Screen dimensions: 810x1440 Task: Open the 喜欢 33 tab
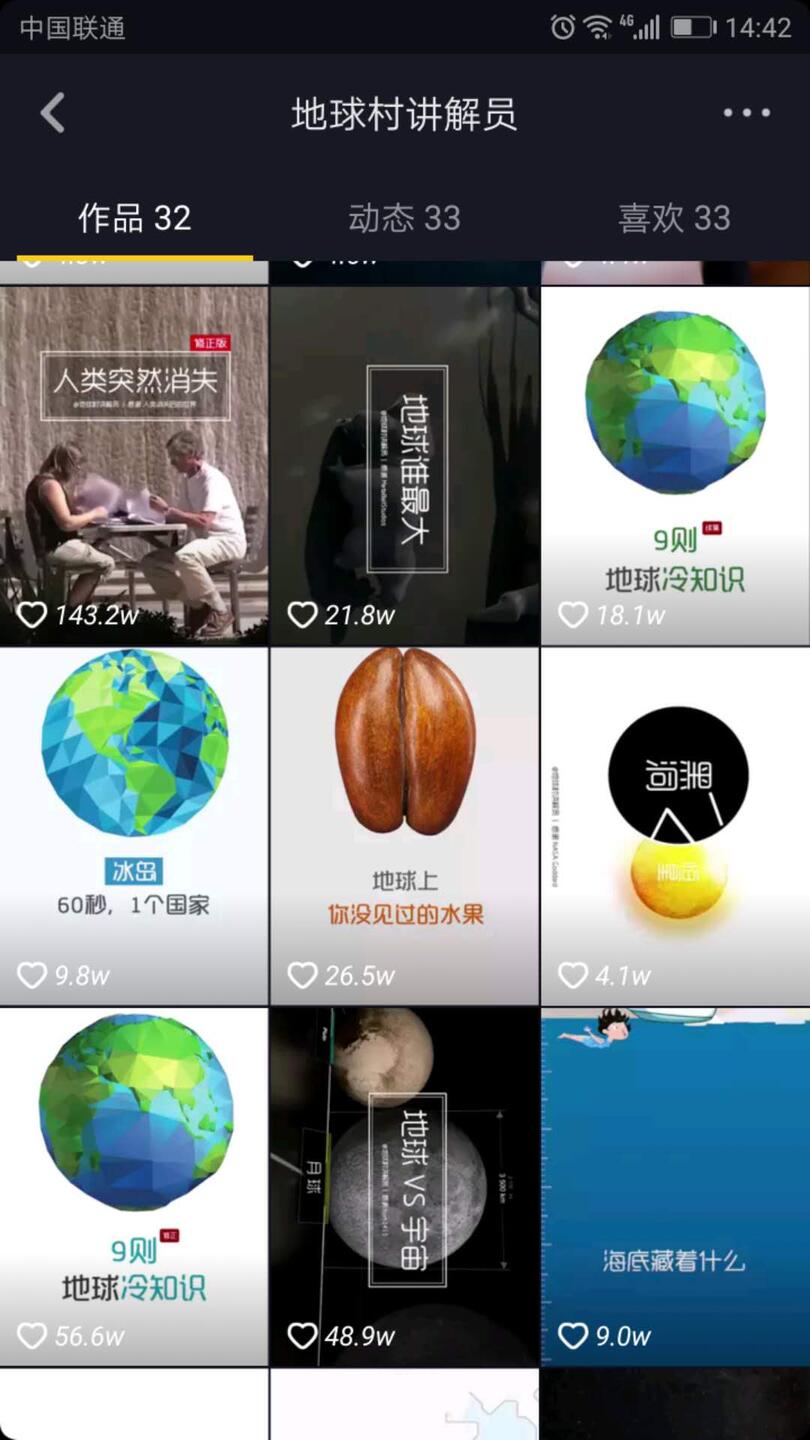pyautogui.click(x=675, y=218)
